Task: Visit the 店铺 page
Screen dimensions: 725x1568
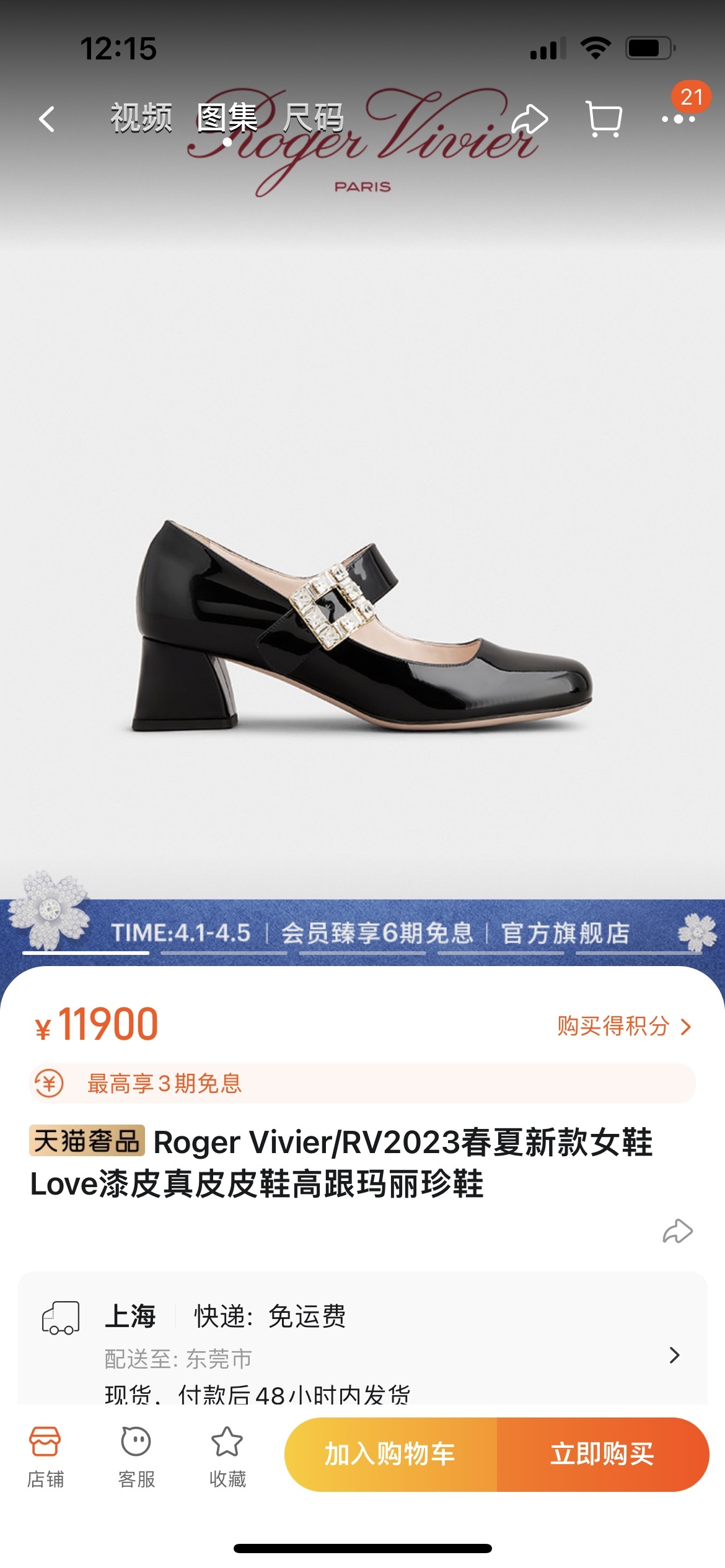Action: [45, 1457]
